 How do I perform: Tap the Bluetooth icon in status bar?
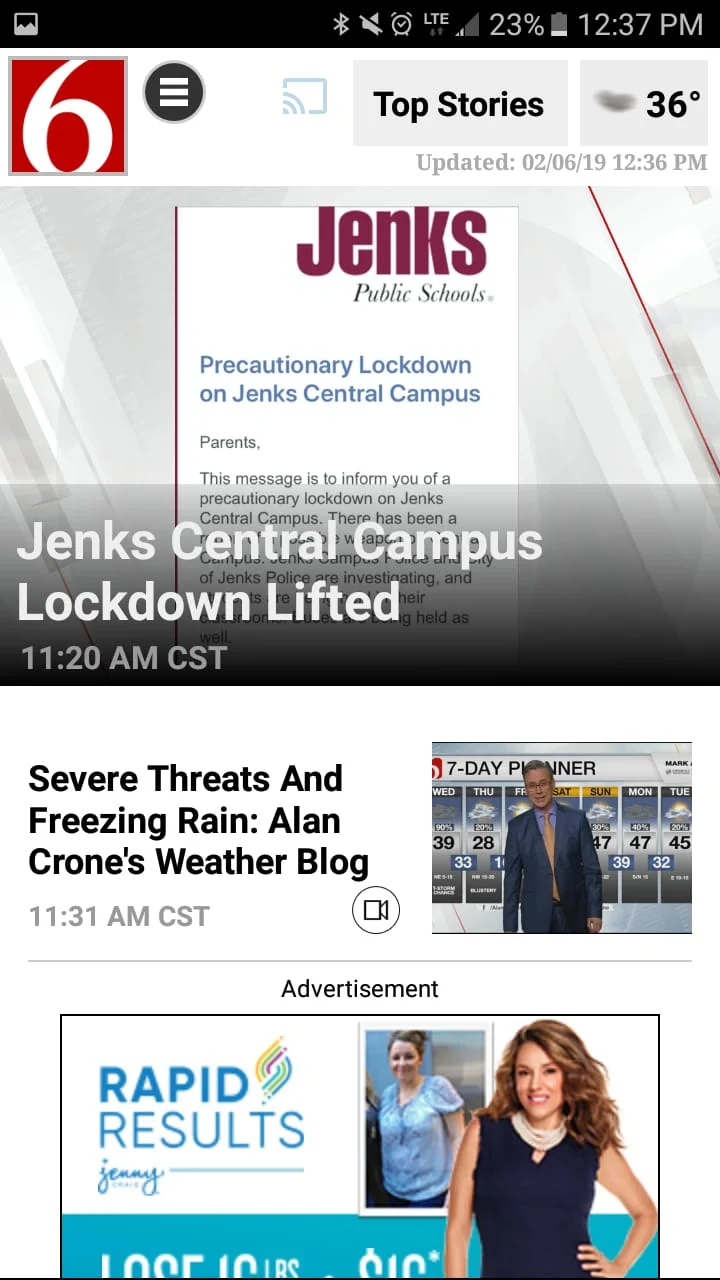[x=341, y=23]
